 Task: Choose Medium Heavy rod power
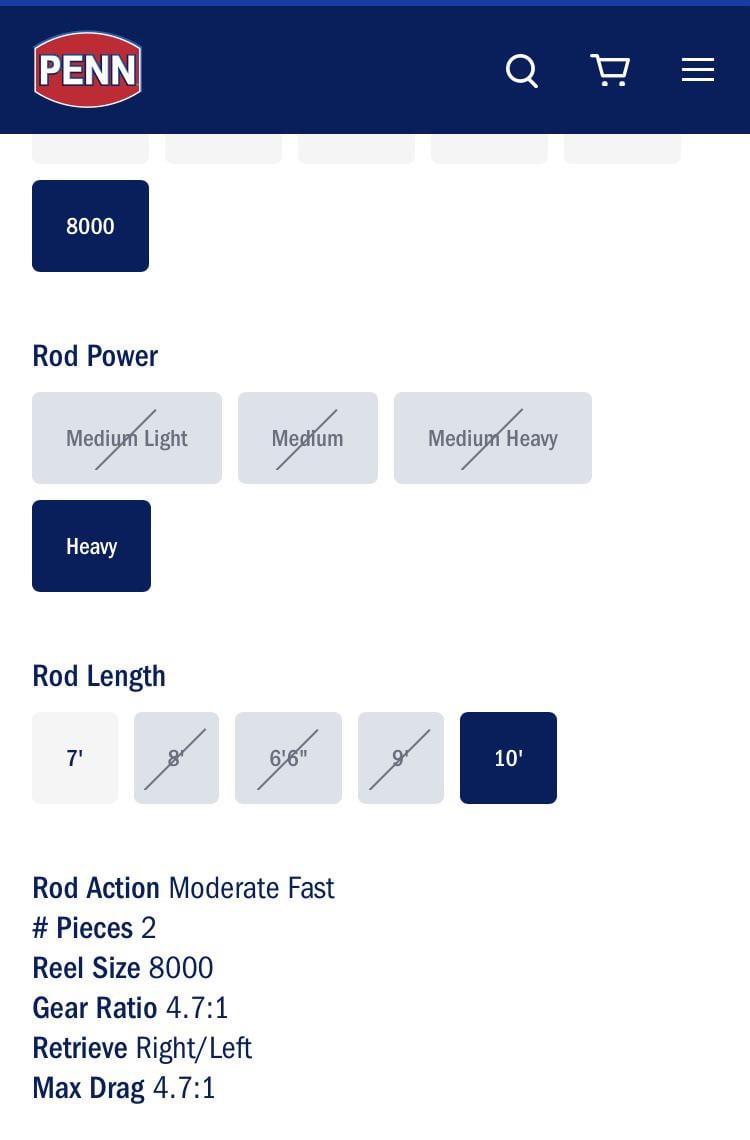493,438
